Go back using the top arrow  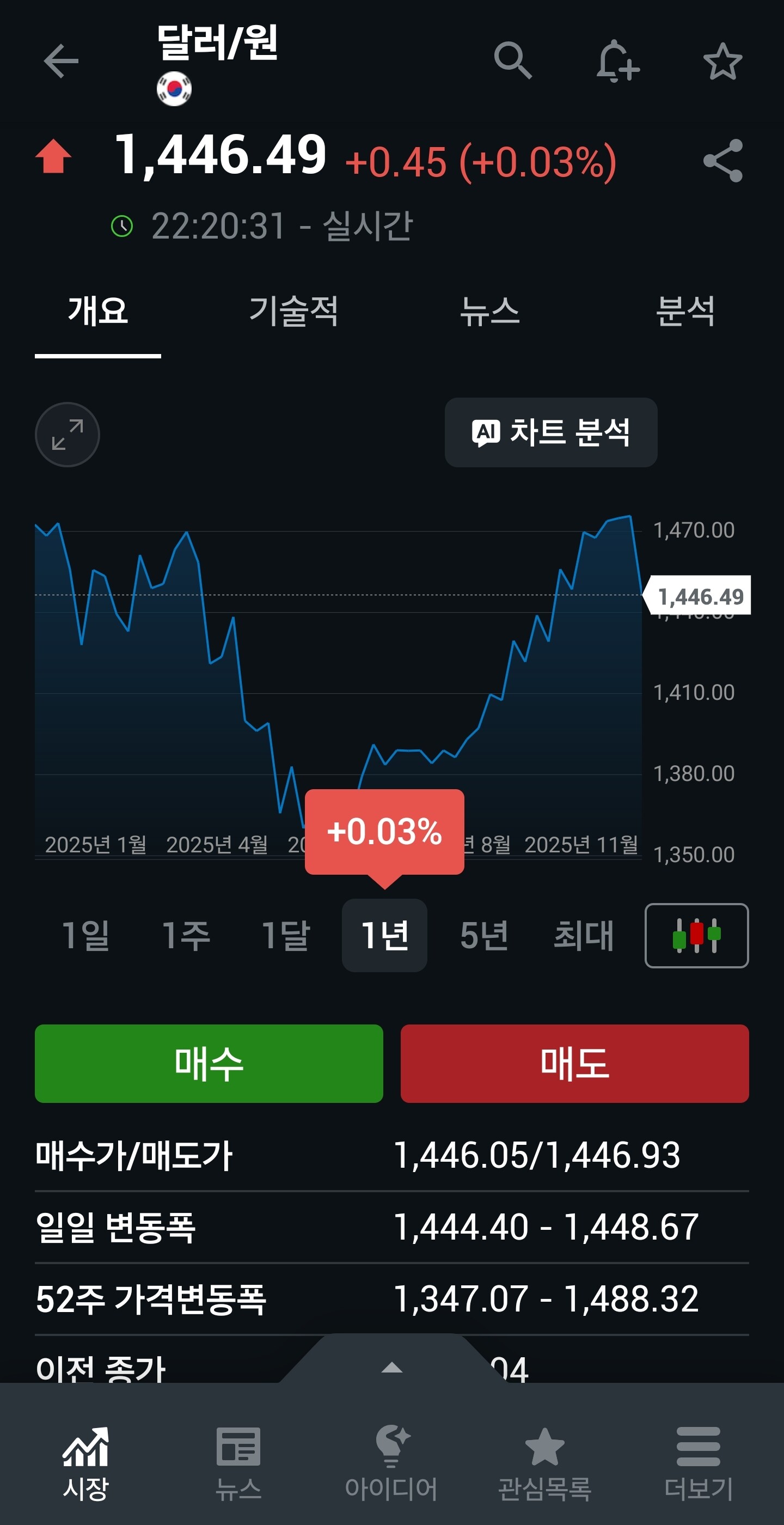coord(61,61)
